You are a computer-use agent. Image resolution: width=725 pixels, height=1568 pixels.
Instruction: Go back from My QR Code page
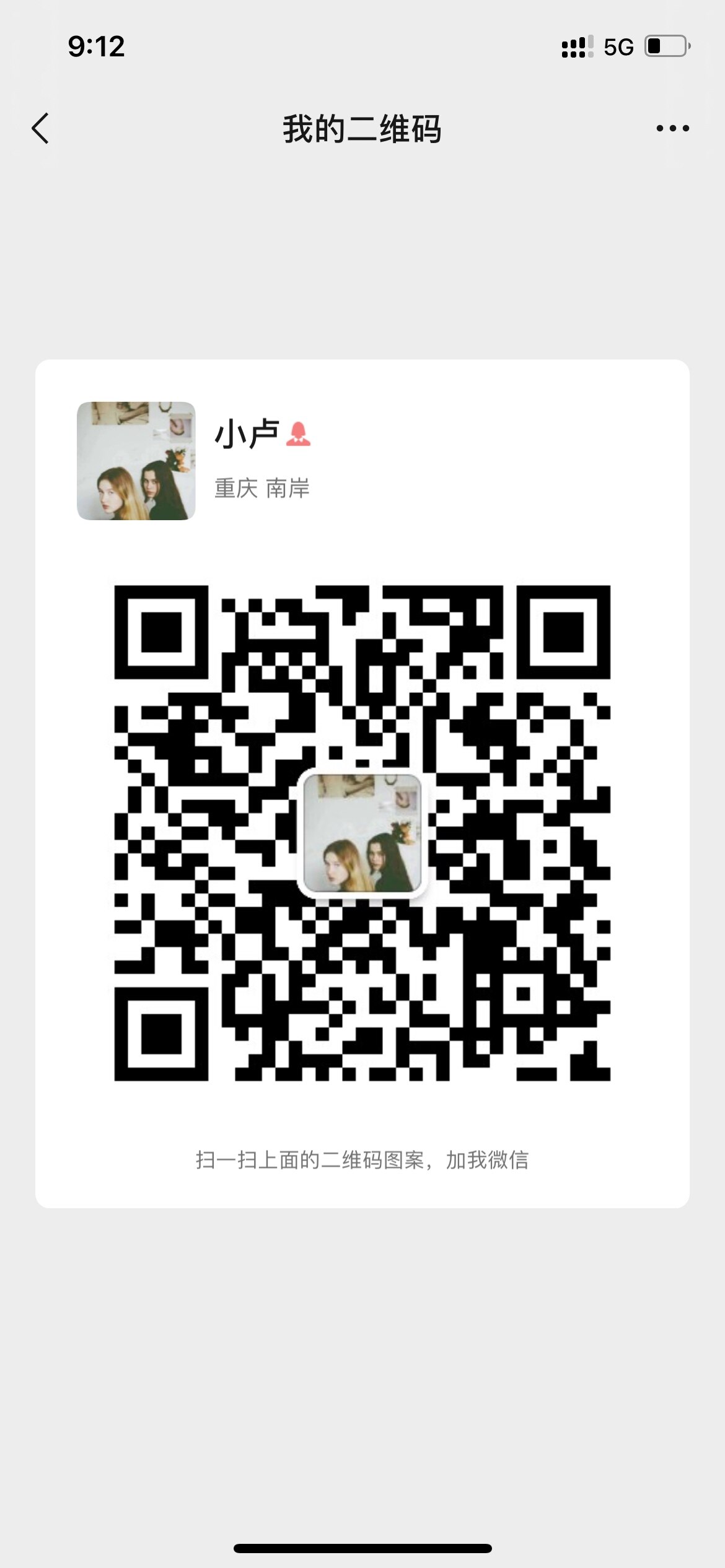point(41,129)
